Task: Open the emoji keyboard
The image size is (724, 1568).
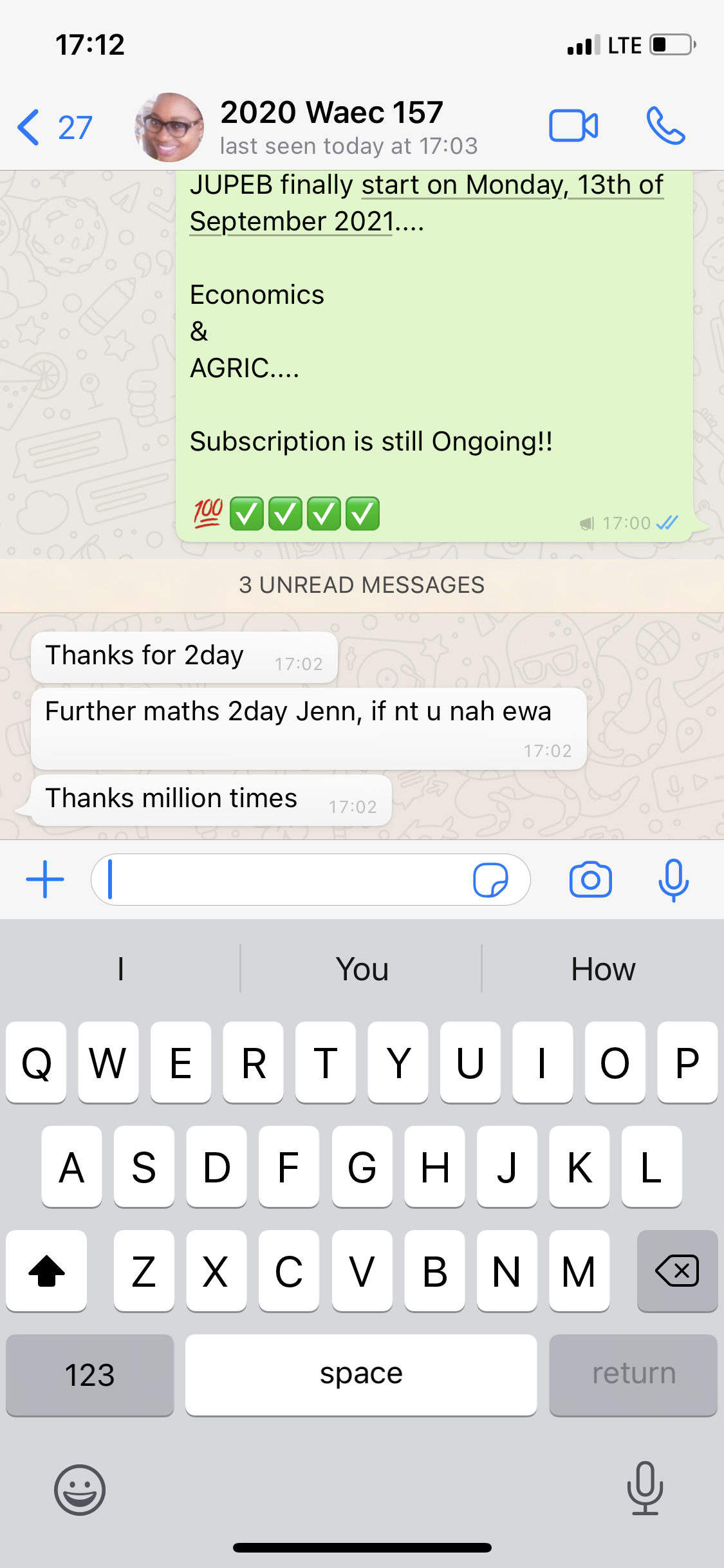Action: tap(79, 1489)
